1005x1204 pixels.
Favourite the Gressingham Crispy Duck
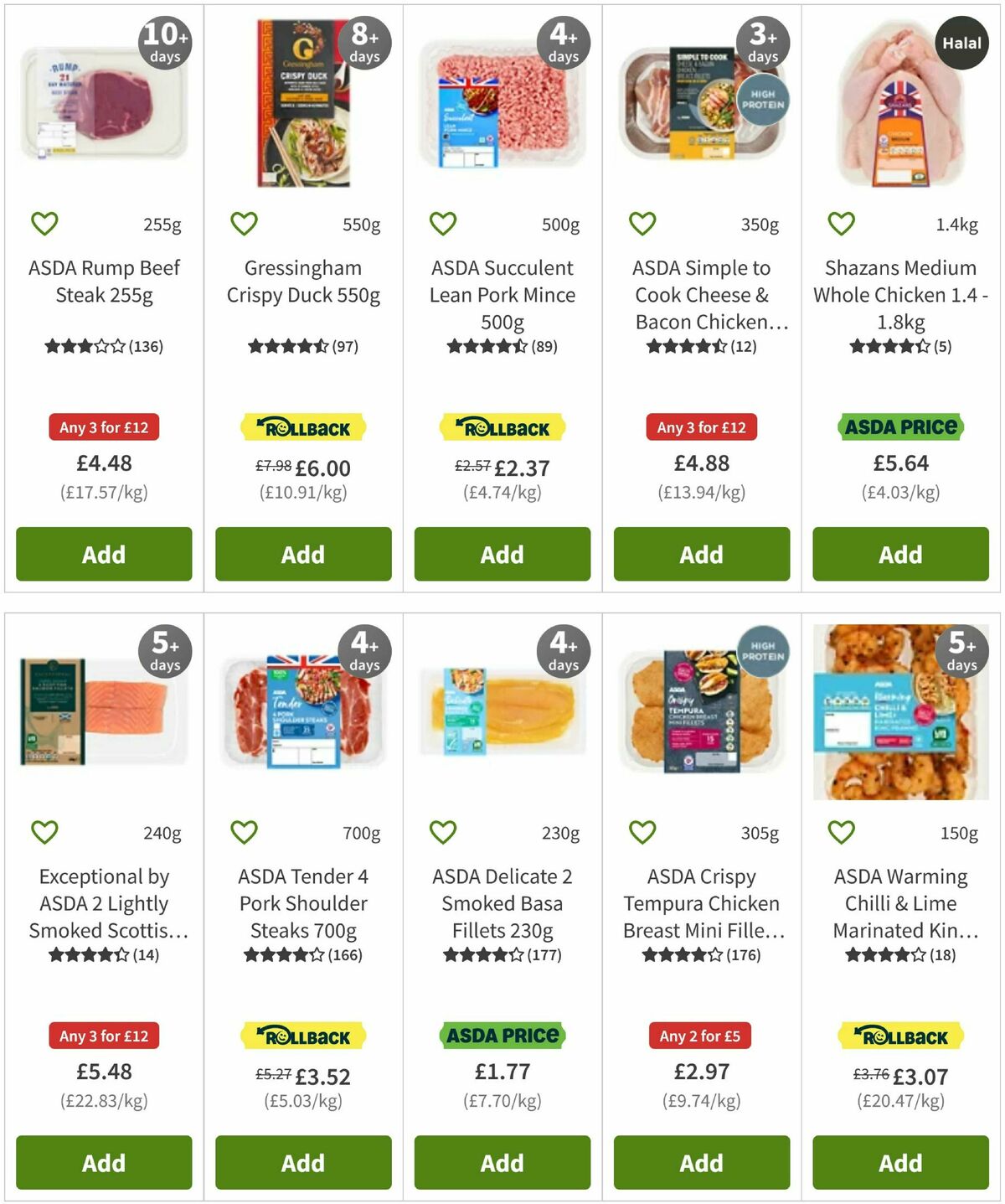coord(244,223)
